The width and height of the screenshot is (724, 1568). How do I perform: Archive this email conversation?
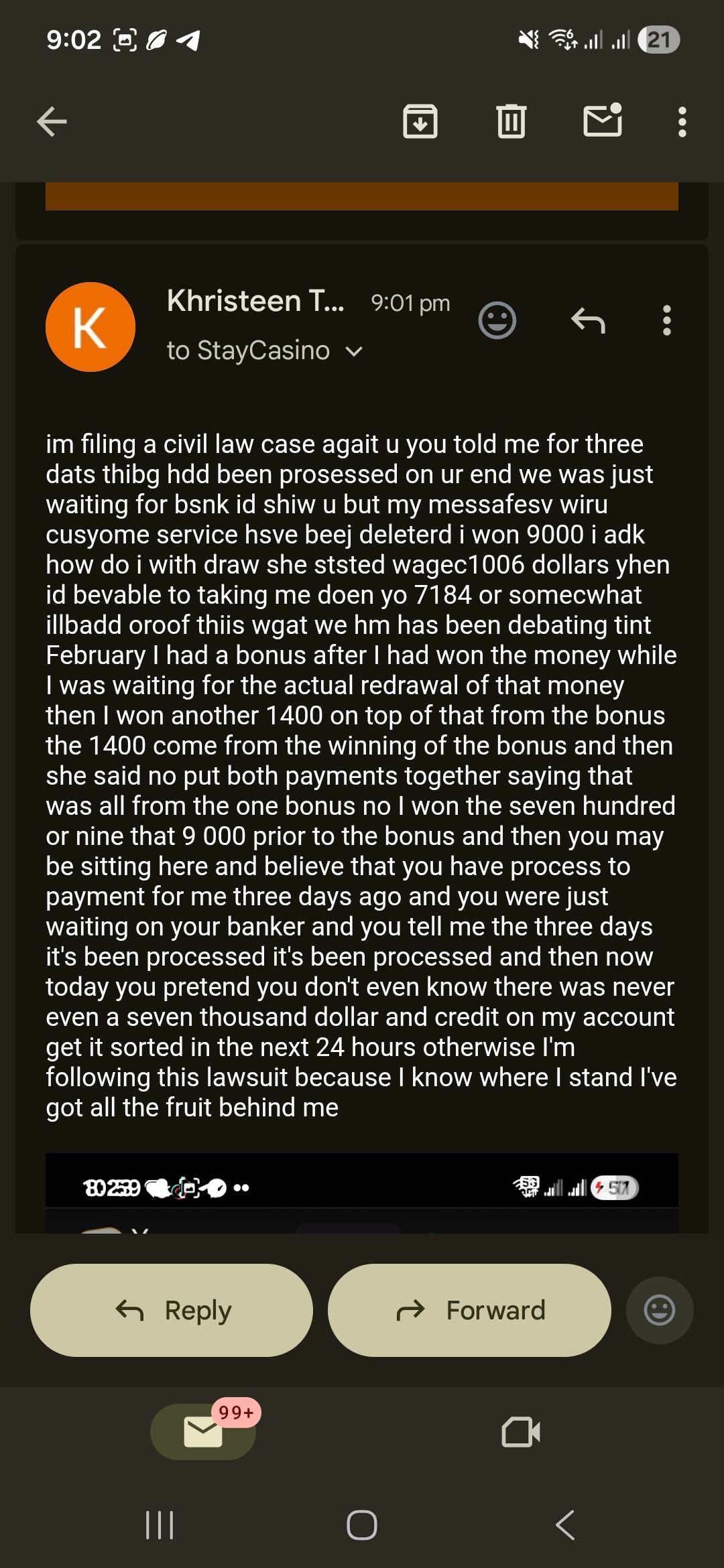[x=420, y=122]
